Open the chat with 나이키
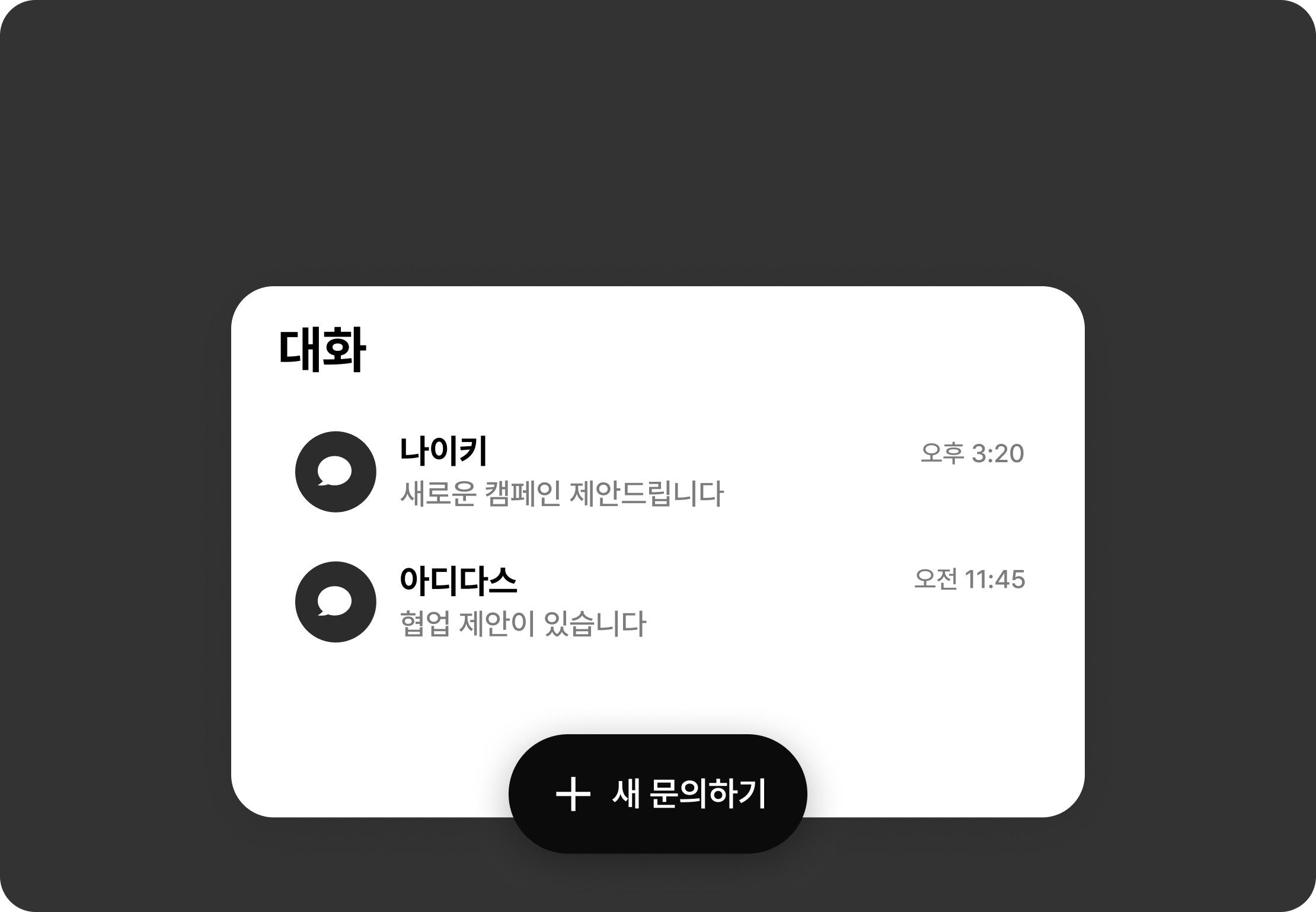 click(657, 472)
